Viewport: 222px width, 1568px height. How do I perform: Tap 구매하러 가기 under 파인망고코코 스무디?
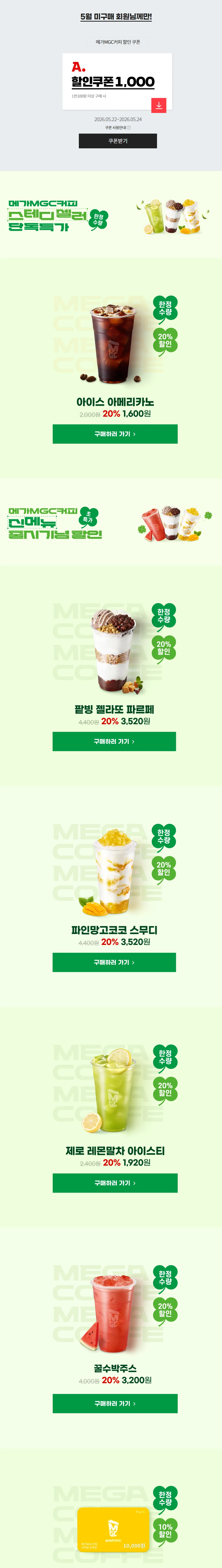click(115, 962)
